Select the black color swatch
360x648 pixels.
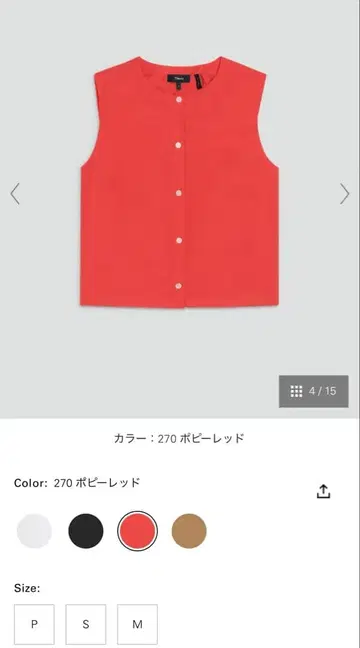click(86, 531)
